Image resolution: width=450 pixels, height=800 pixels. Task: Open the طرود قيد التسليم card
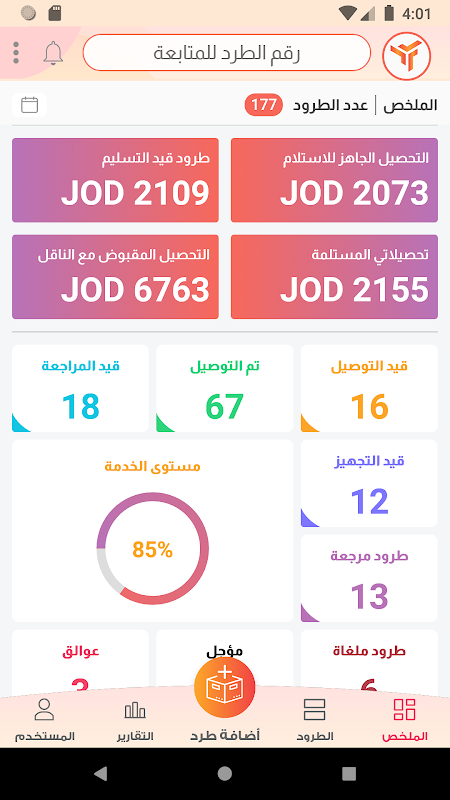click(x=115, y=180)
